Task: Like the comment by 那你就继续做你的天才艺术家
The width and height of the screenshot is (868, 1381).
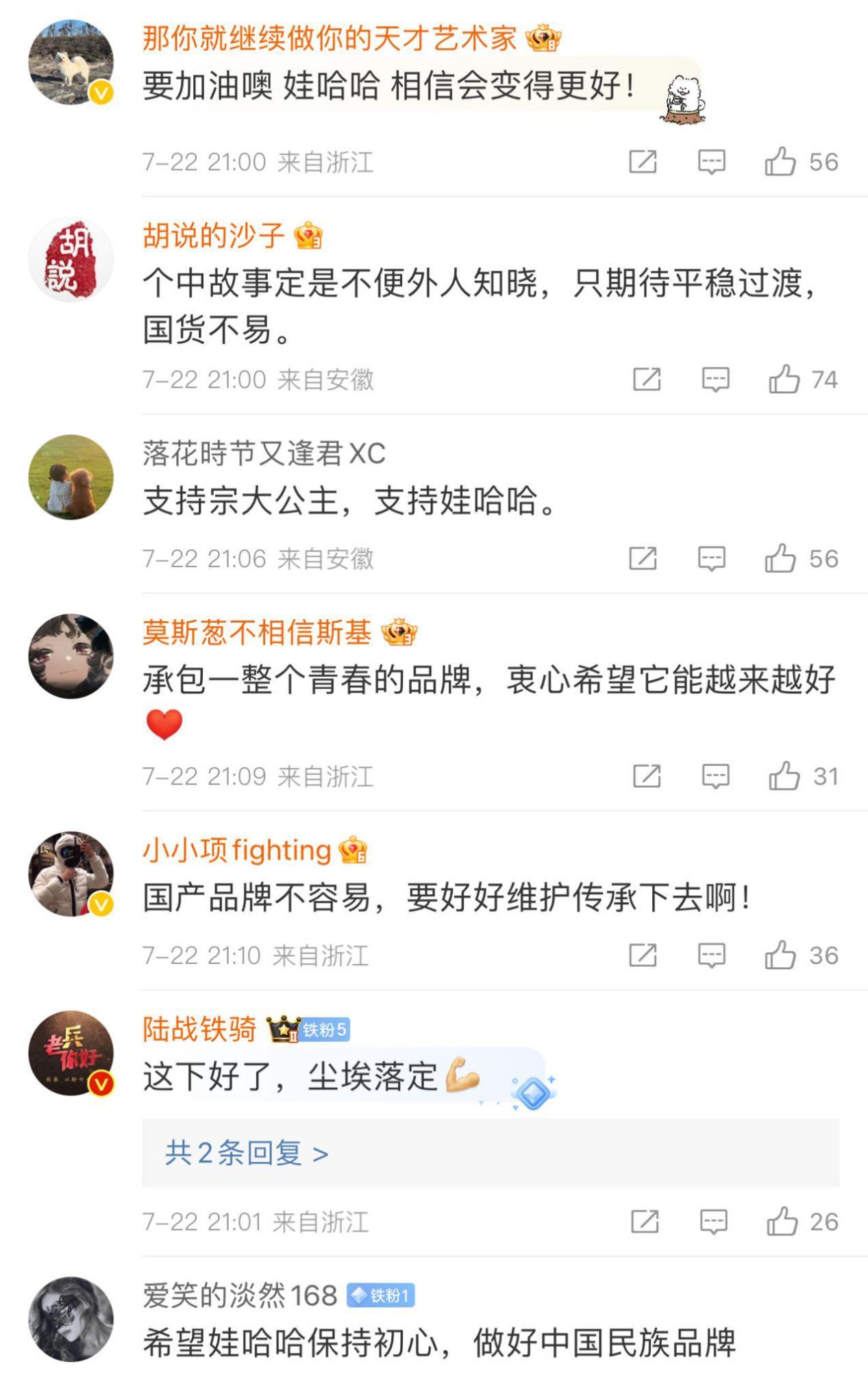Action: click(780, 162)
